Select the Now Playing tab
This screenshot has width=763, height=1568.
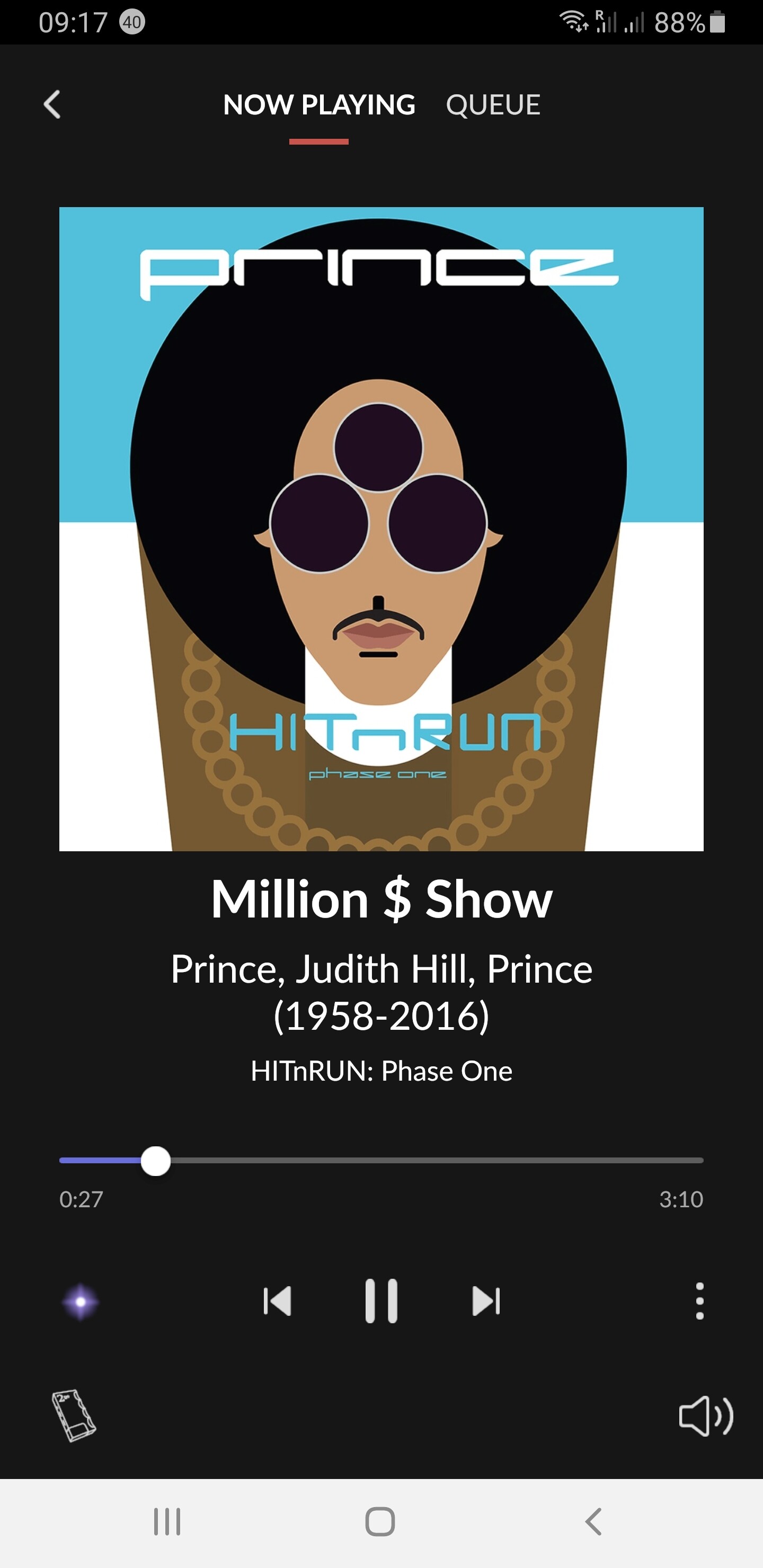(319, 105)
